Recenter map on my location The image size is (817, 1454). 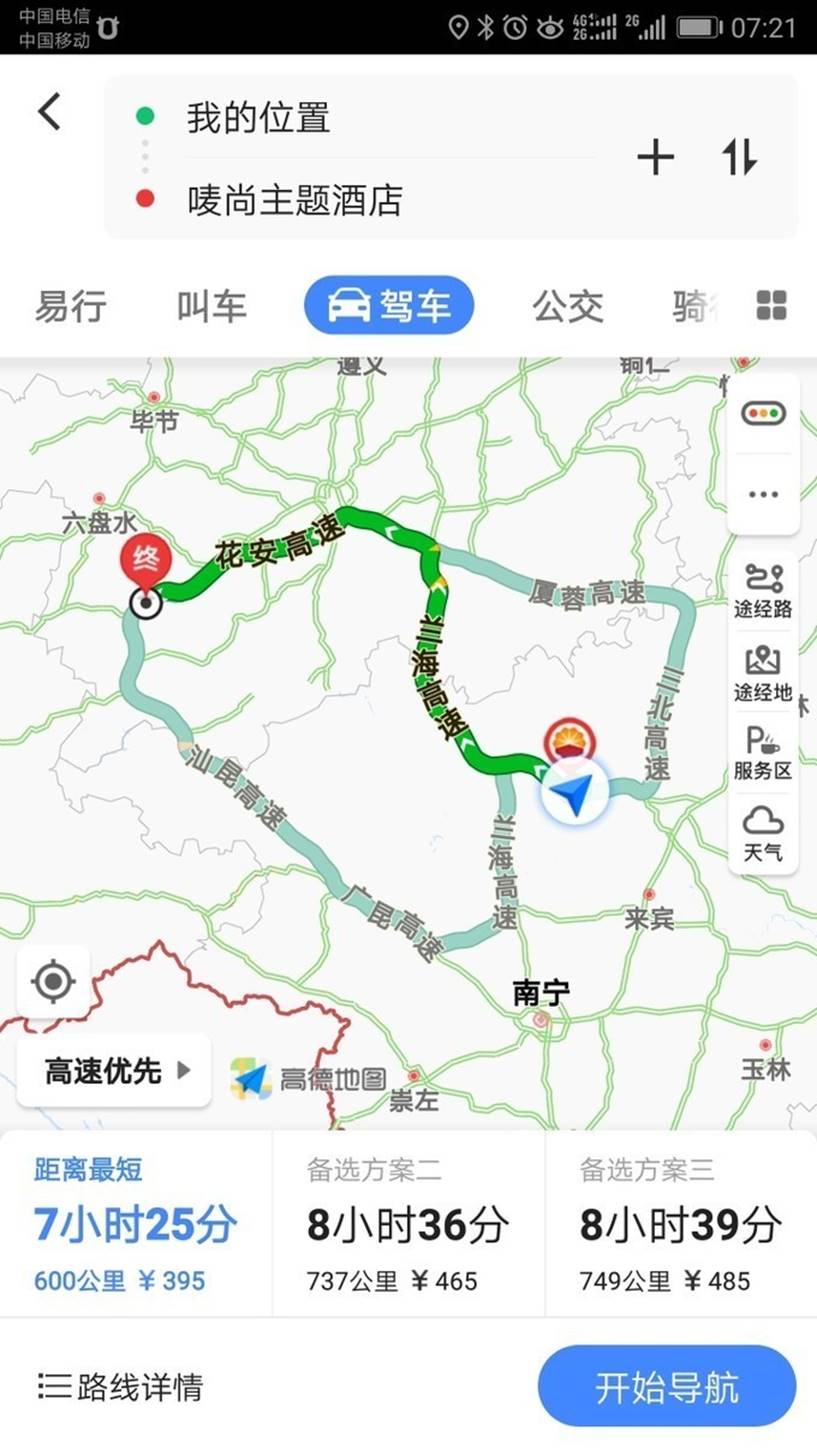point(53,982)
